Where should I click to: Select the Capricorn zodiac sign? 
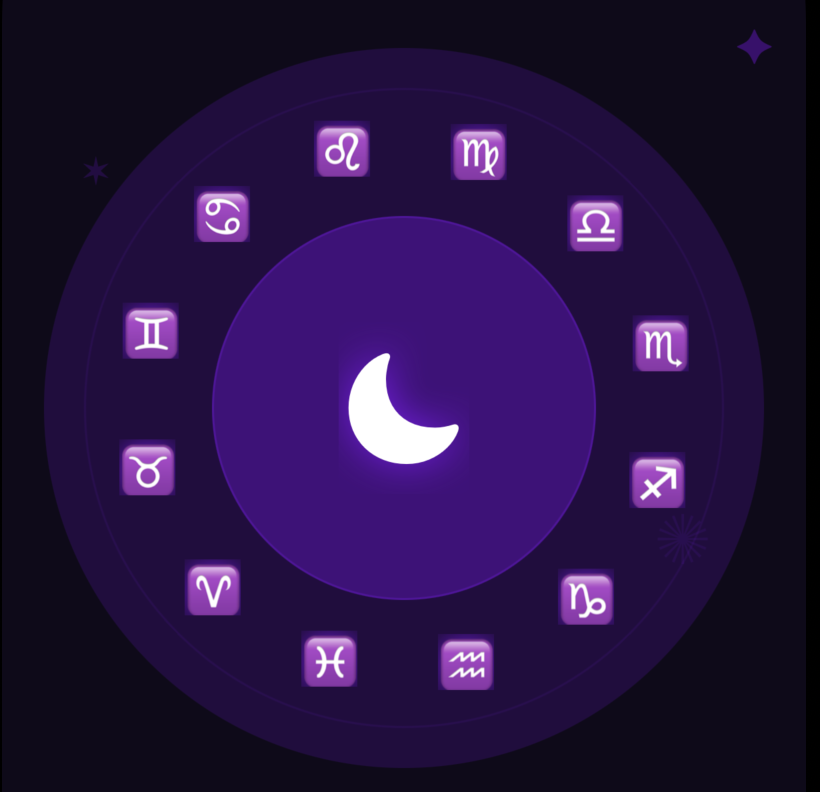(586, 599)
